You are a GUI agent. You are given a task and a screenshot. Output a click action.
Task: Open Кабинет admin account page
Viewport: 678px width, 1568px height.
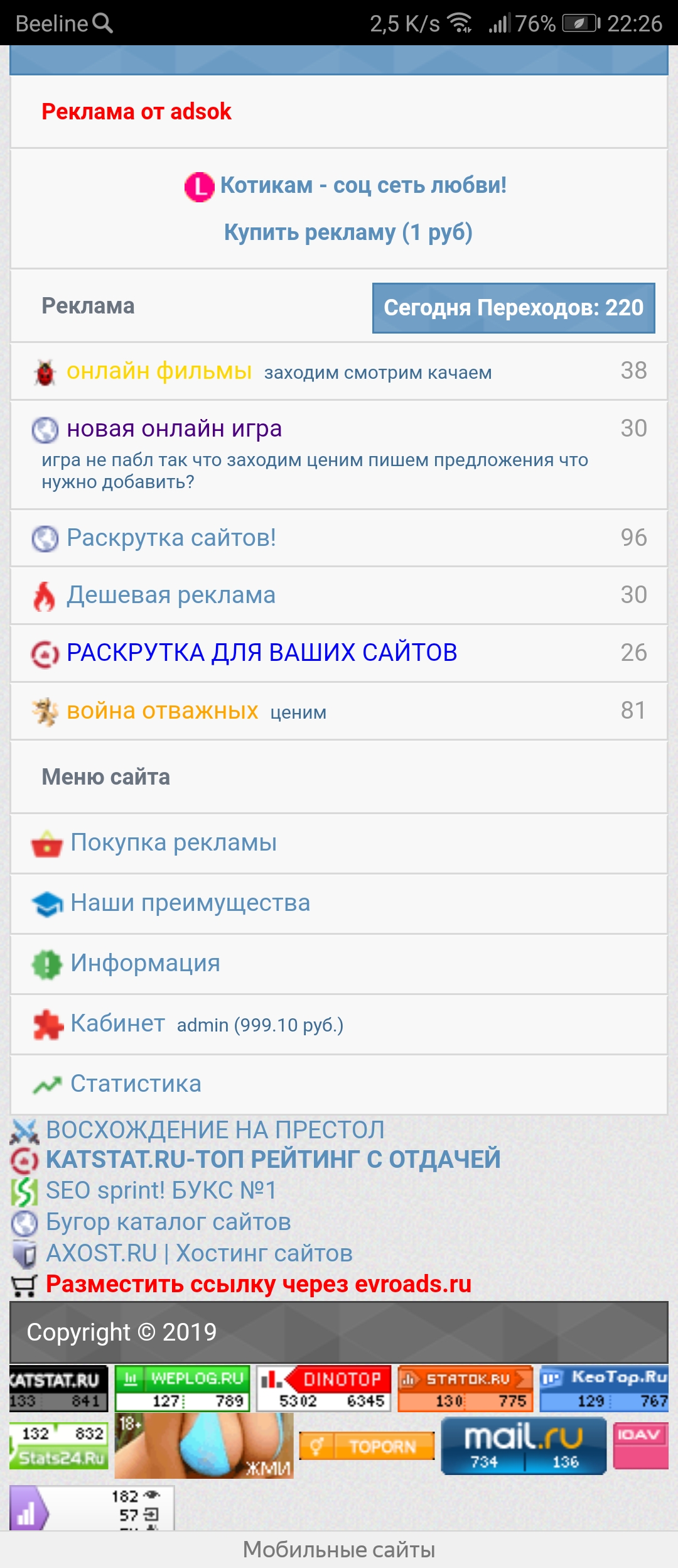pos(118,1024)
